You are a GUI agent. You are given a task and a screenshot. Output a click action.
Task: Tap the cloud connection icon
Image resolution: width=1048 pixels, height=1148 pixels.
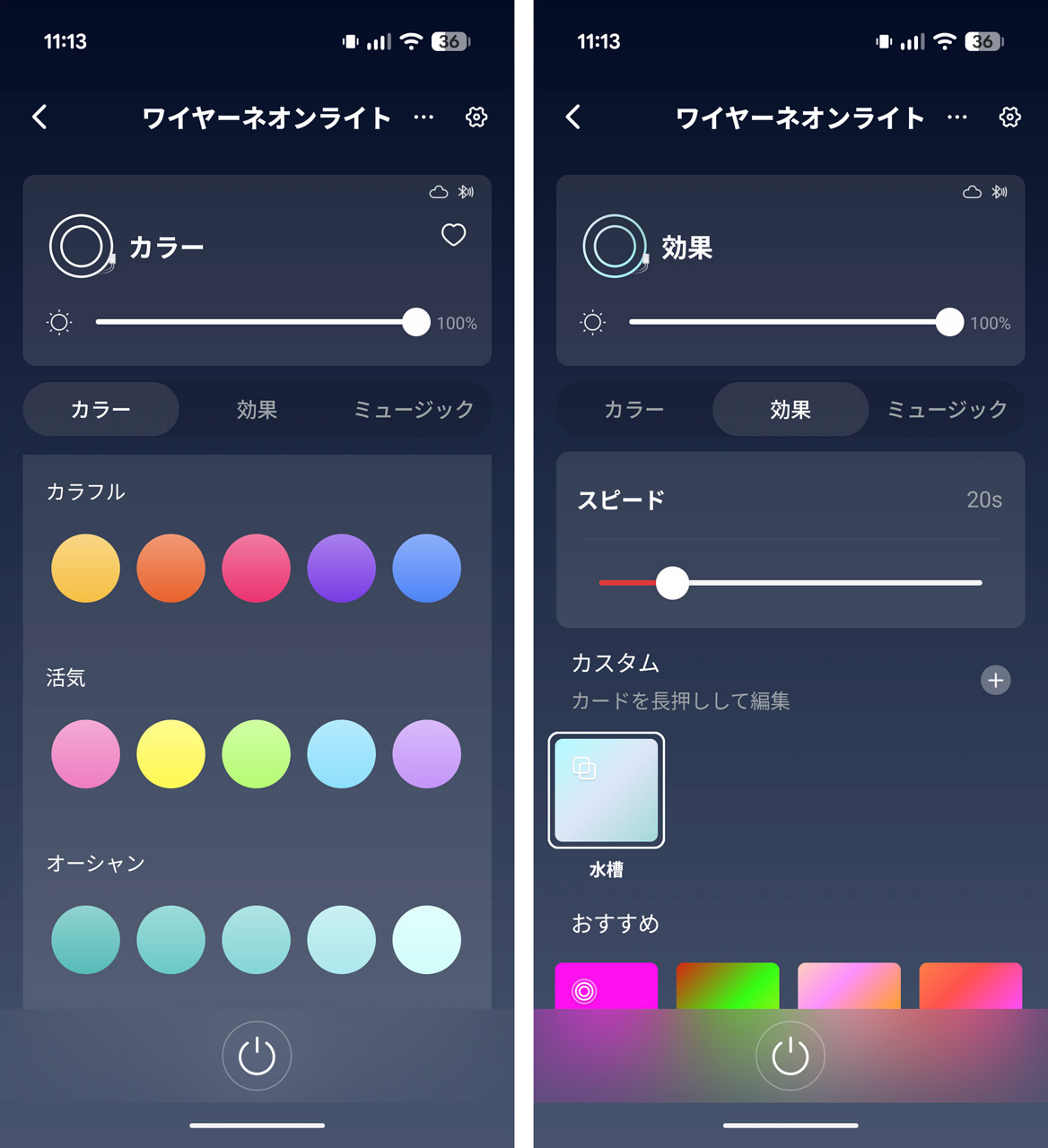(437, 191)
